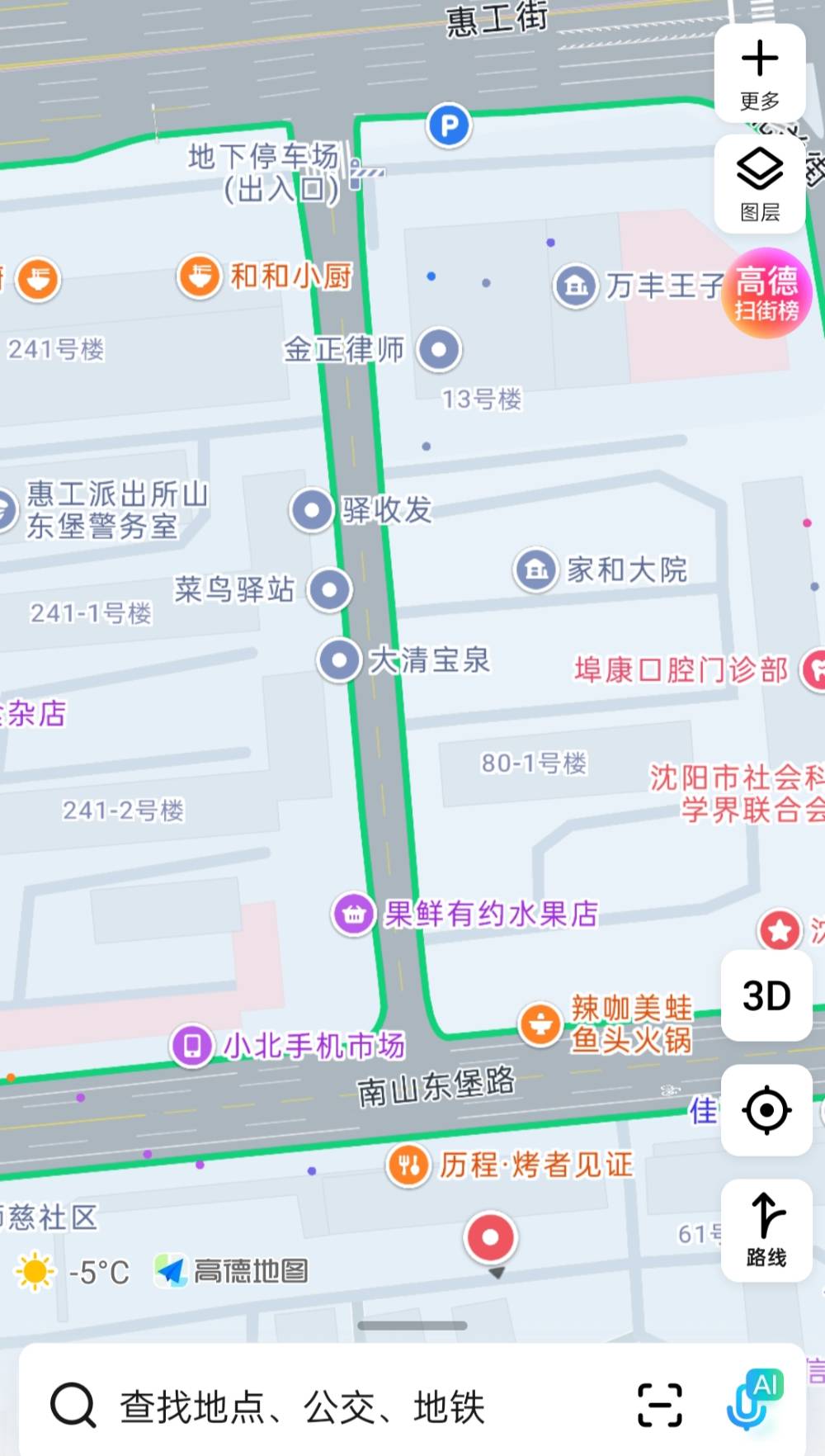This screenshot has height=1456, width=825.
Task: Select the 万丰王子 residence marker
Action: [x=575, y=286]
